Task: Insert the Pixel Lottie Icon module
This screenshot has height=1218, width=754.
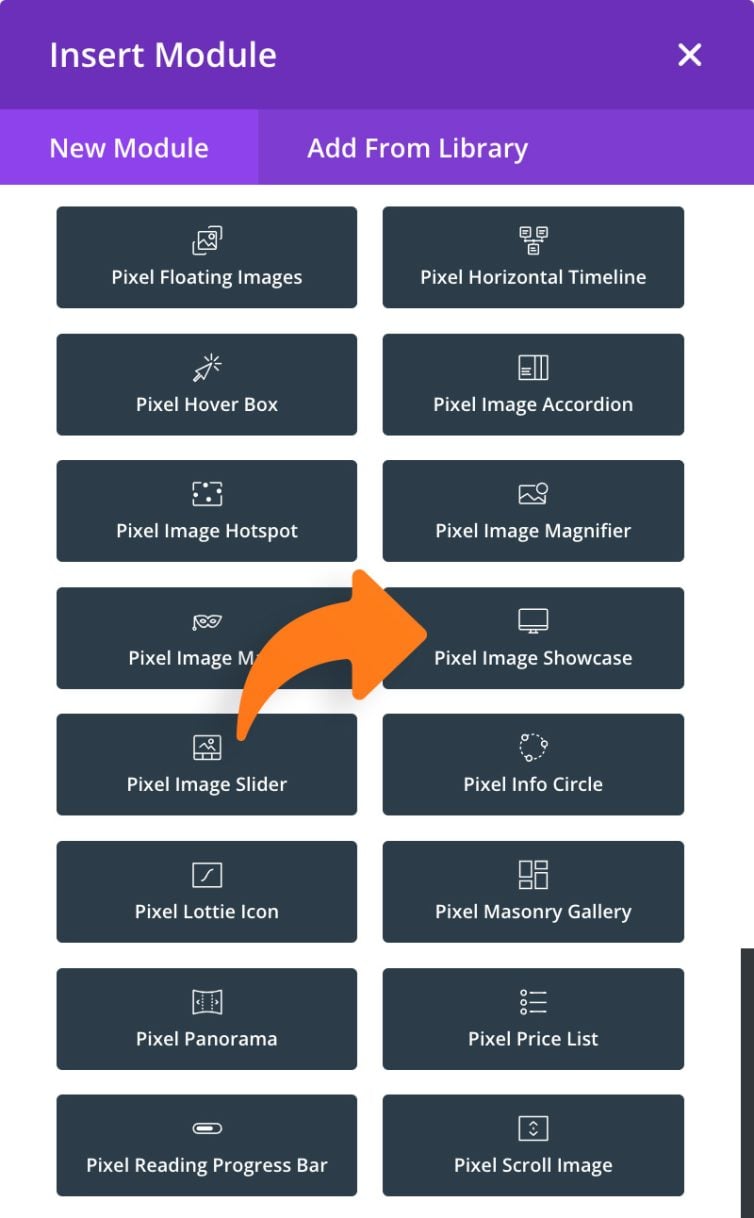Action: [x=206, y=891]
